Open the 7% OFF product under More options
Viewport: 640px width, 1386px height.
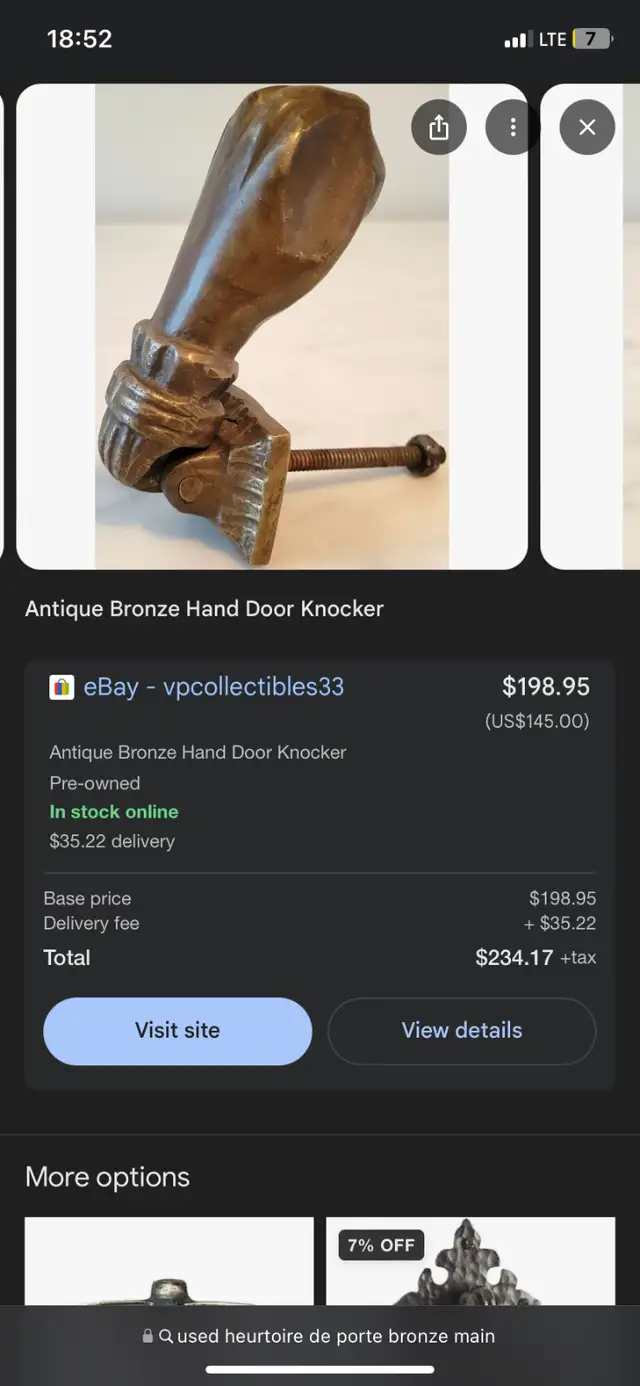click(470, 1262)
